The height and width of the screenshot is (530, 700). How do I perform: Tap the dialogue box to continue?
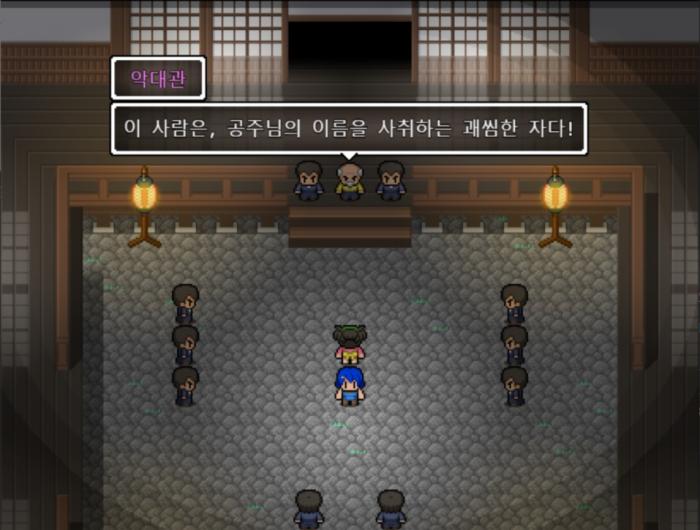coord(349,130)
